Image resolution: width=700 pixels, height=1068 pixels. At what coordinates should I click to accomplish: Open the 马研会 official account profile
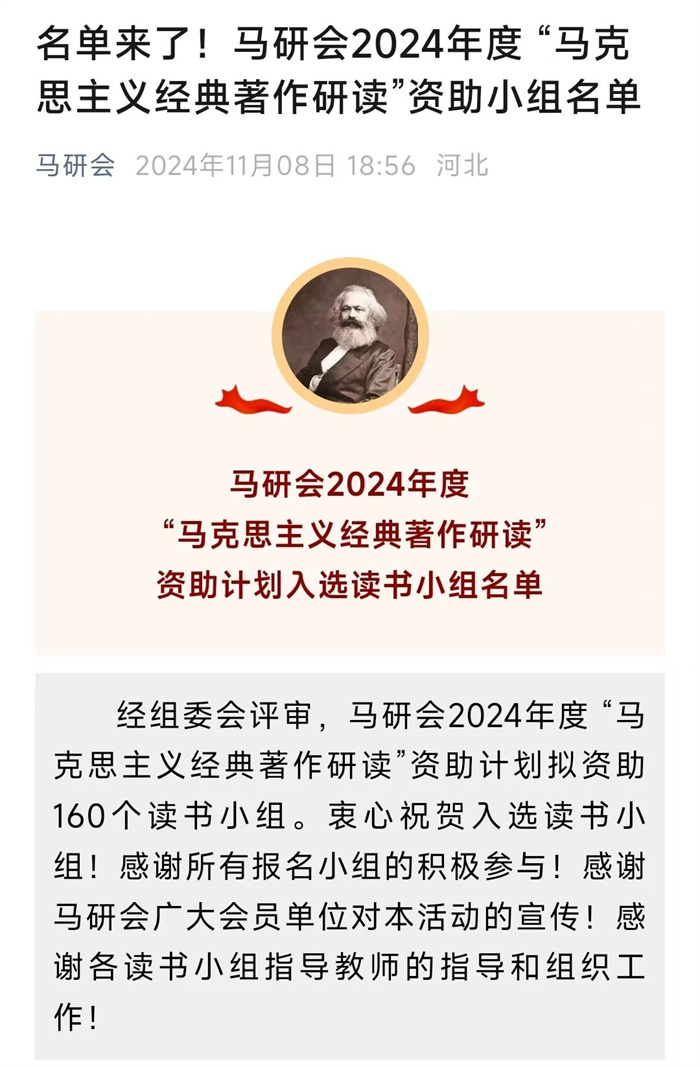coord(75,164)
